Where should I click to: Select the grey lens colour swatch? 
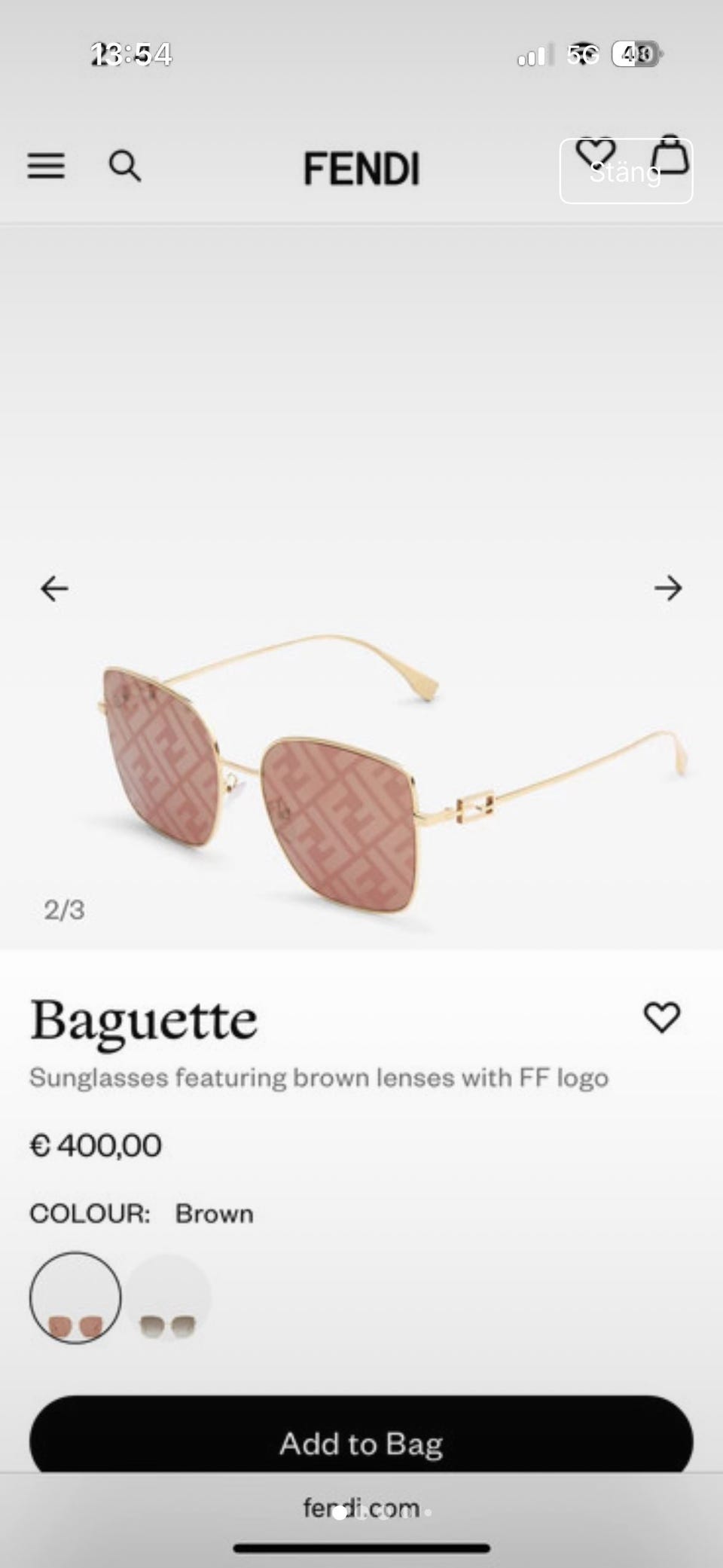pyautogui.click(x=167, y=1298)
